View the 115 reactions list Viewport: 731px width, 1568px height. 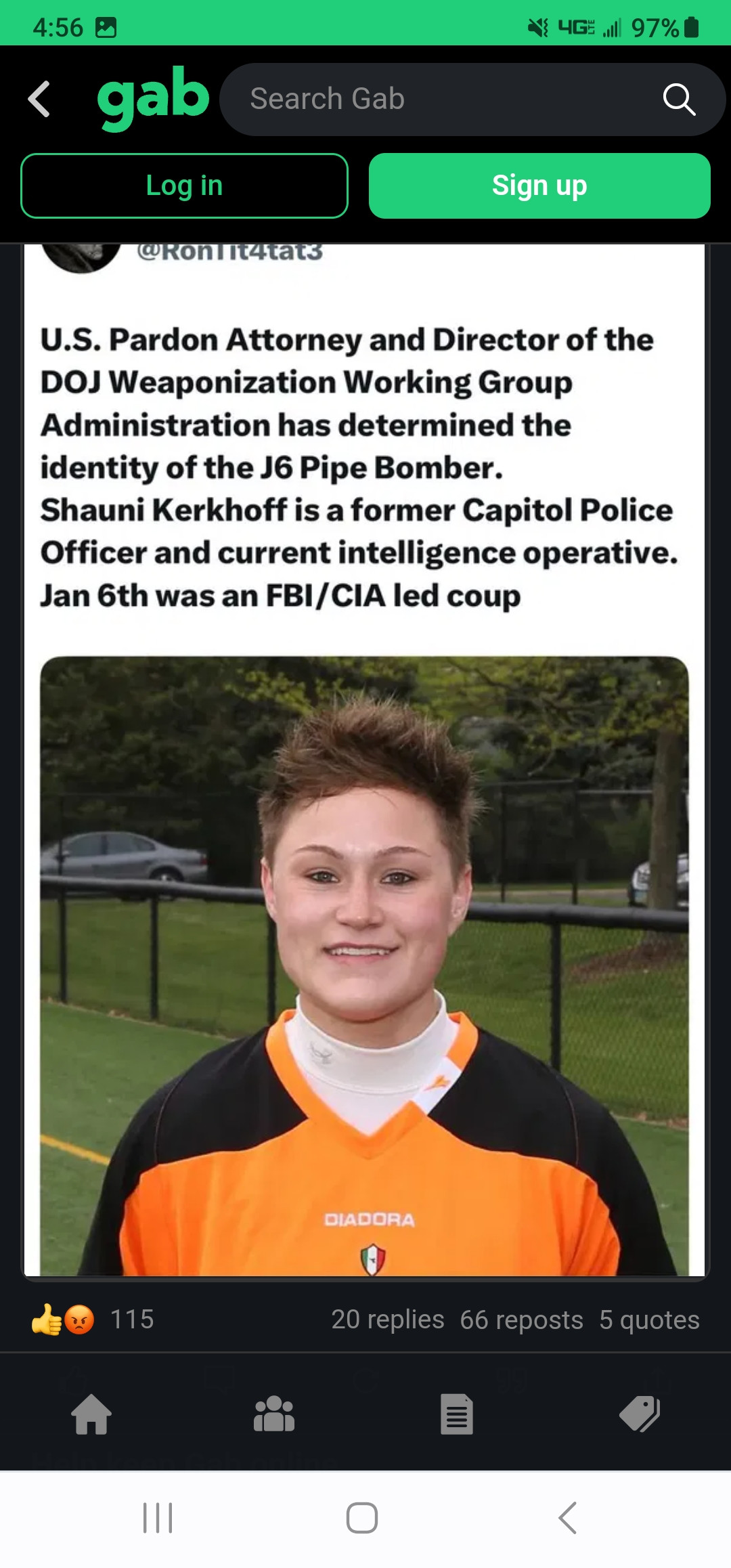[x=131, y=1319]
